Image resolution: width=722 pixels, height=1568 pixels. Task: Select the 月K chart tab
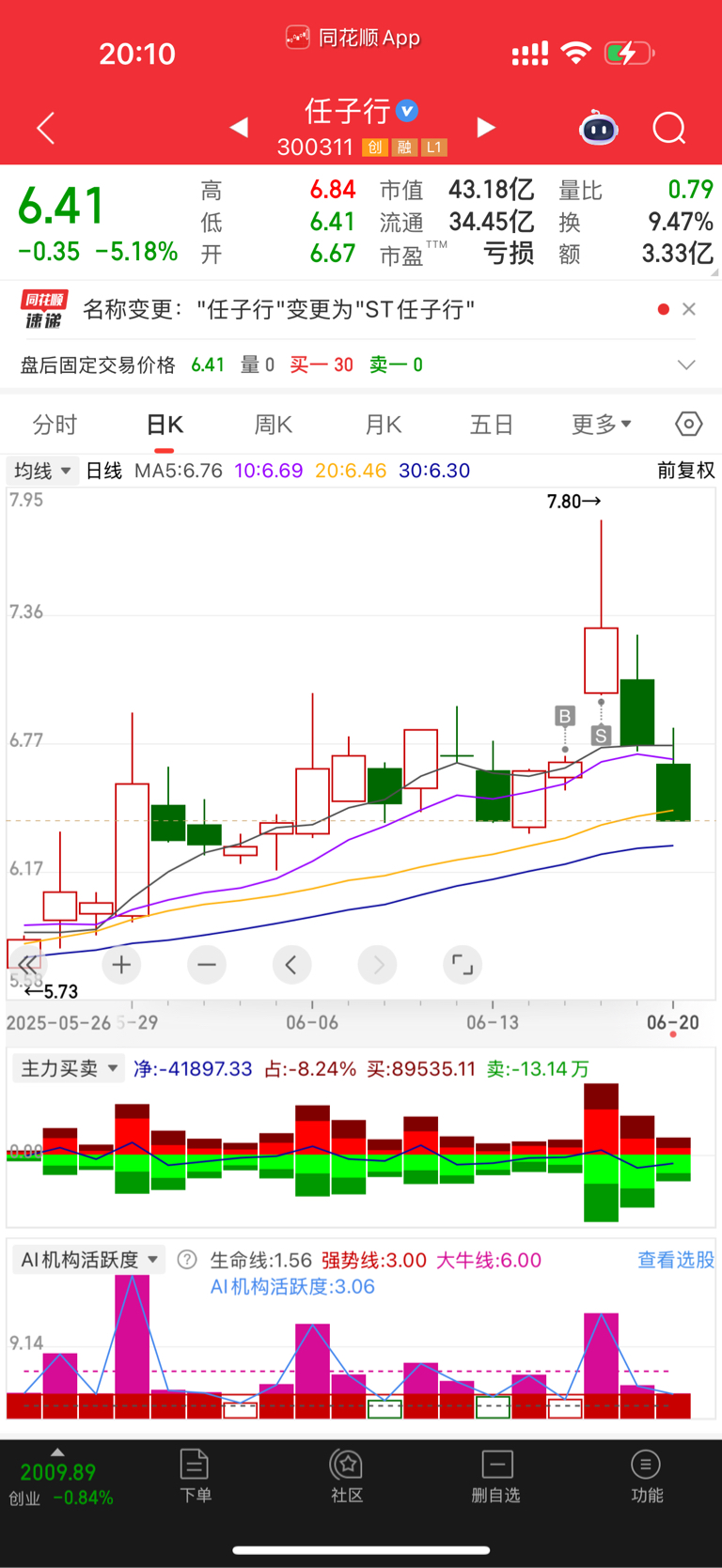tap(384, 425)
